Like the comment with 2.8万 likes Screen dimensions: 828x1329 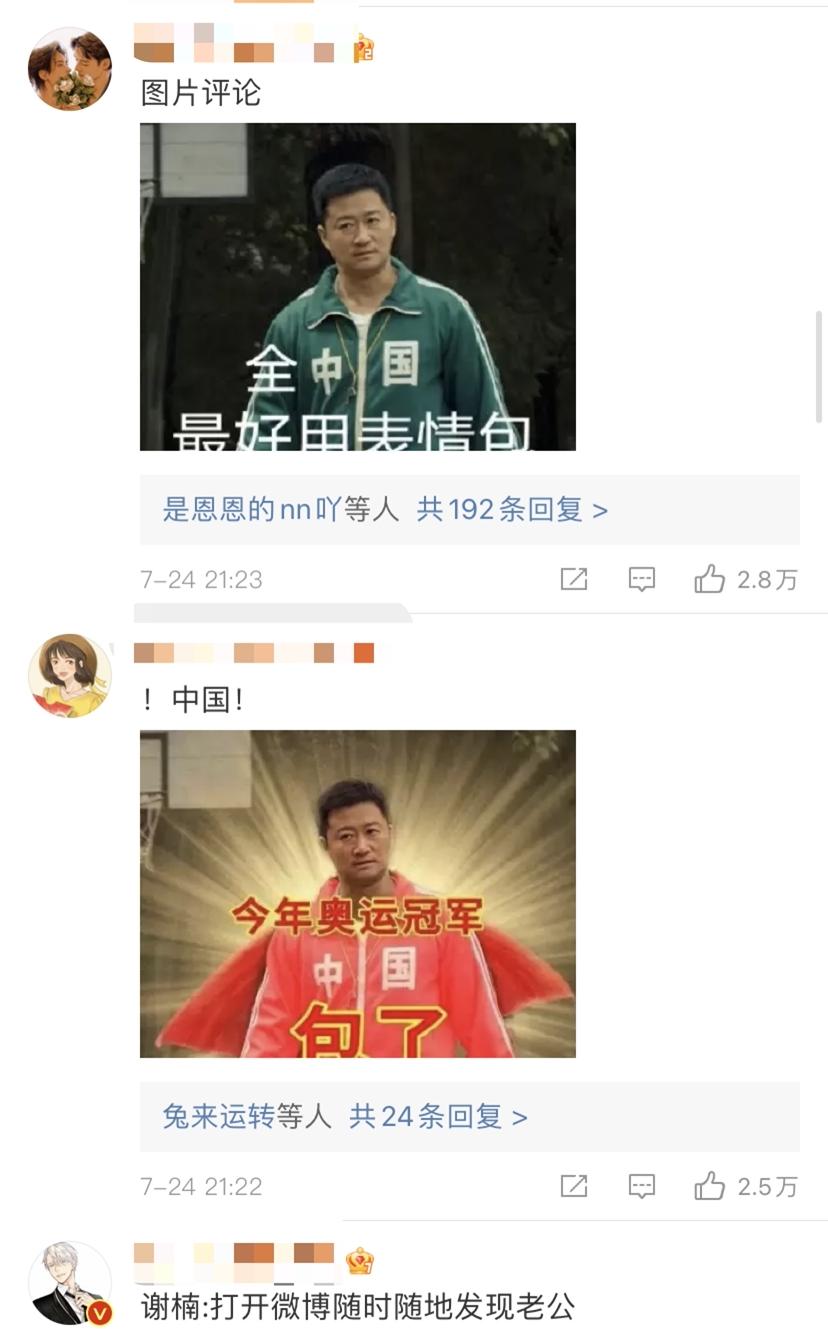click(x=710, y=579)
